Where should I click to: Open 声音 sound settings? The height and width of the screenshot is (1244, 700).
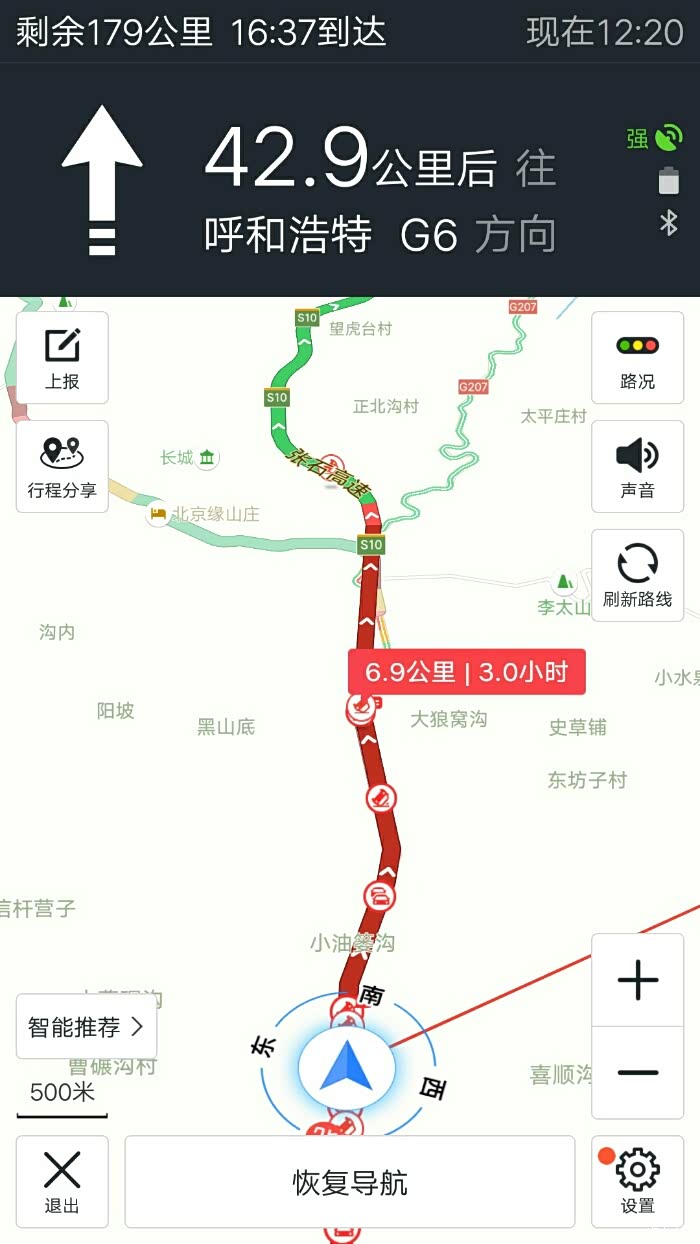[x=637, y=466]
